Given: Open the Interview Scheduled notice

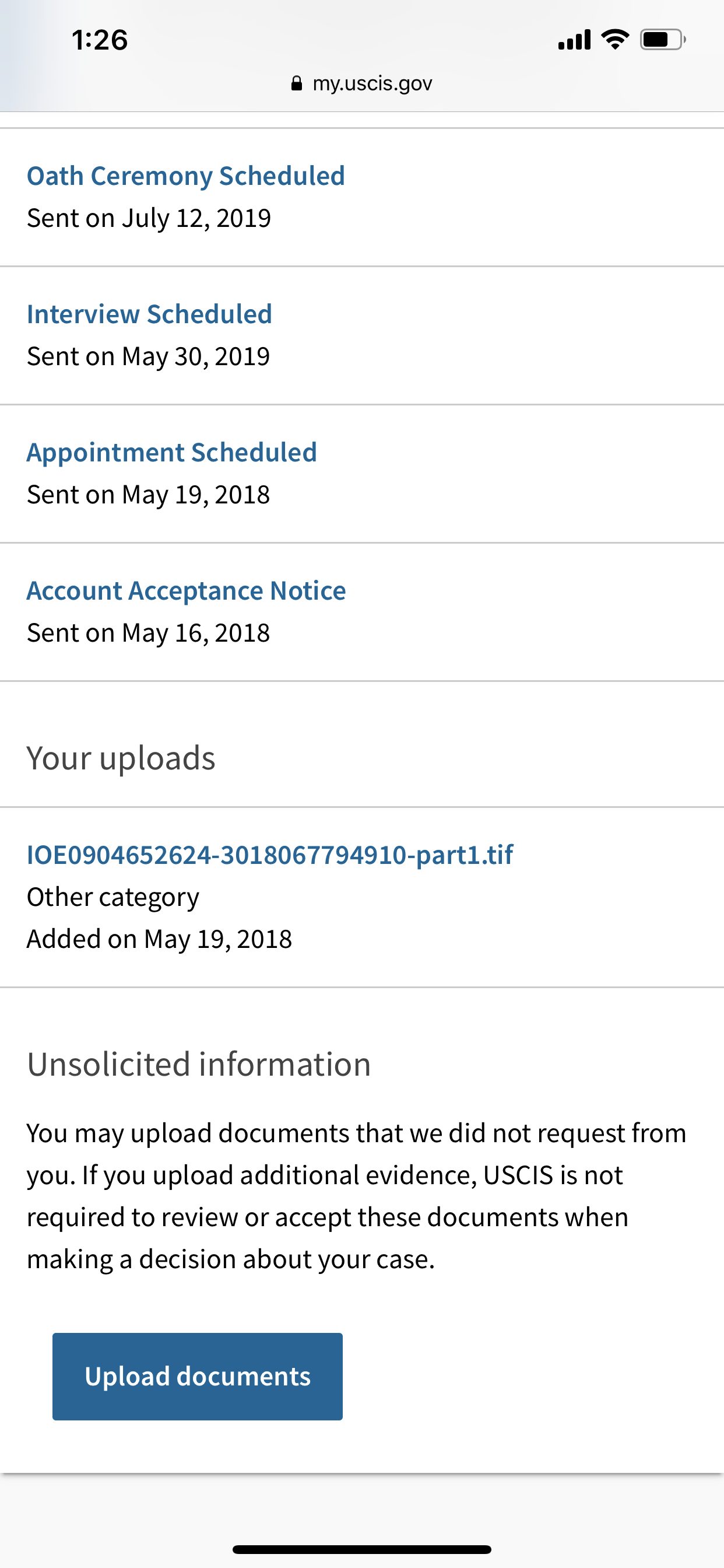Looking at the screenshot, I should coord(149,314).
